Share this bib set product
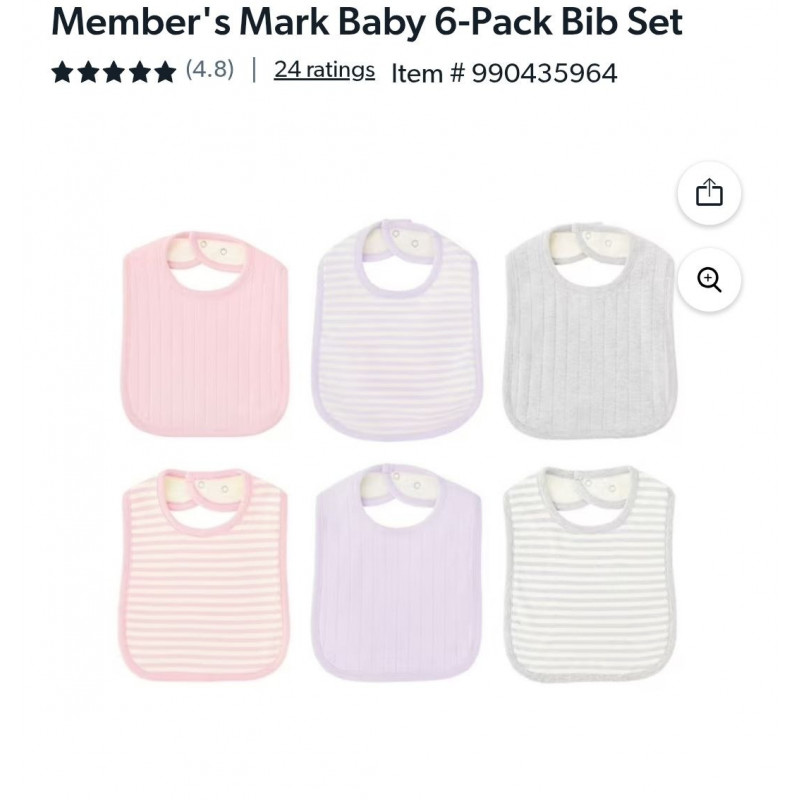Image resolution: width=800 pixels, height=800 pixels. (709, 192)
